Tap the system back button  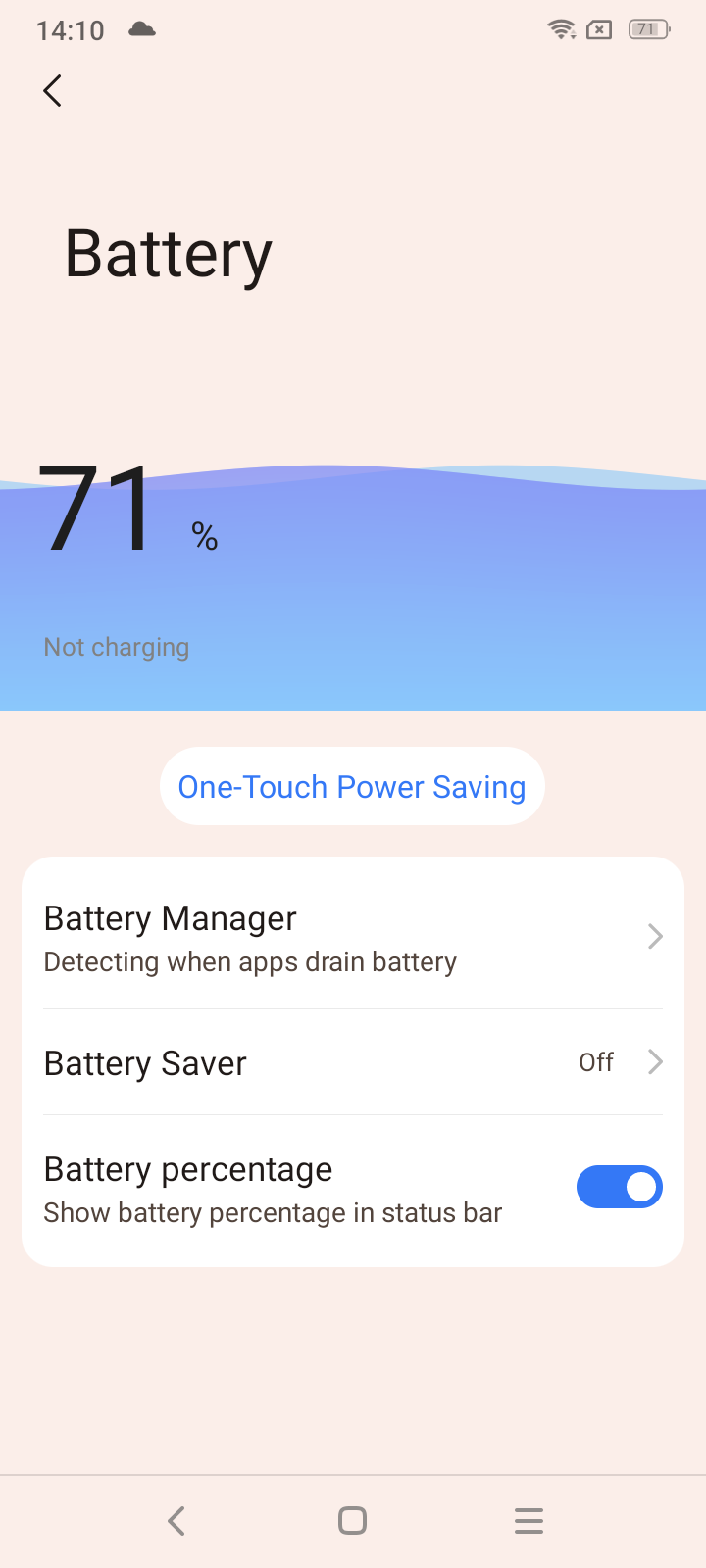click(176, 1520)
